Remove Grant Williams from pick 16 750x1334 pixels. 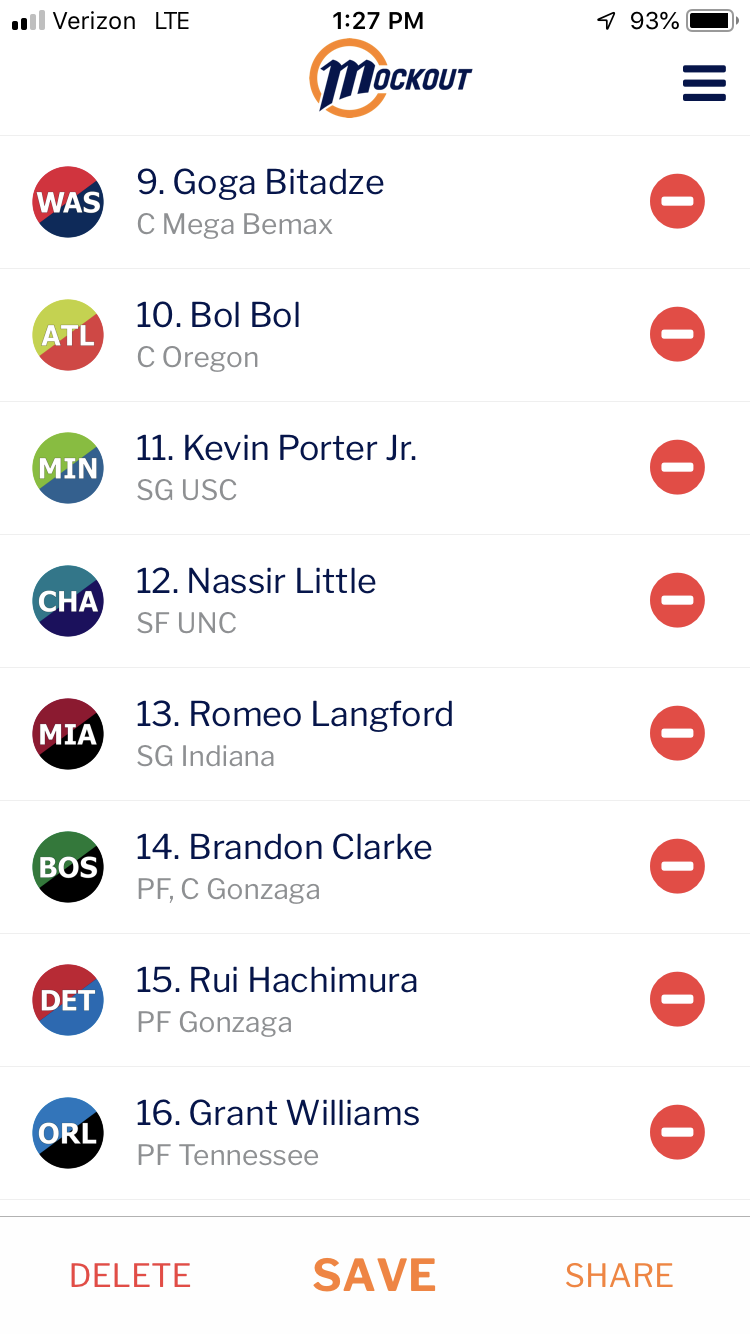tap(677, 1133)
